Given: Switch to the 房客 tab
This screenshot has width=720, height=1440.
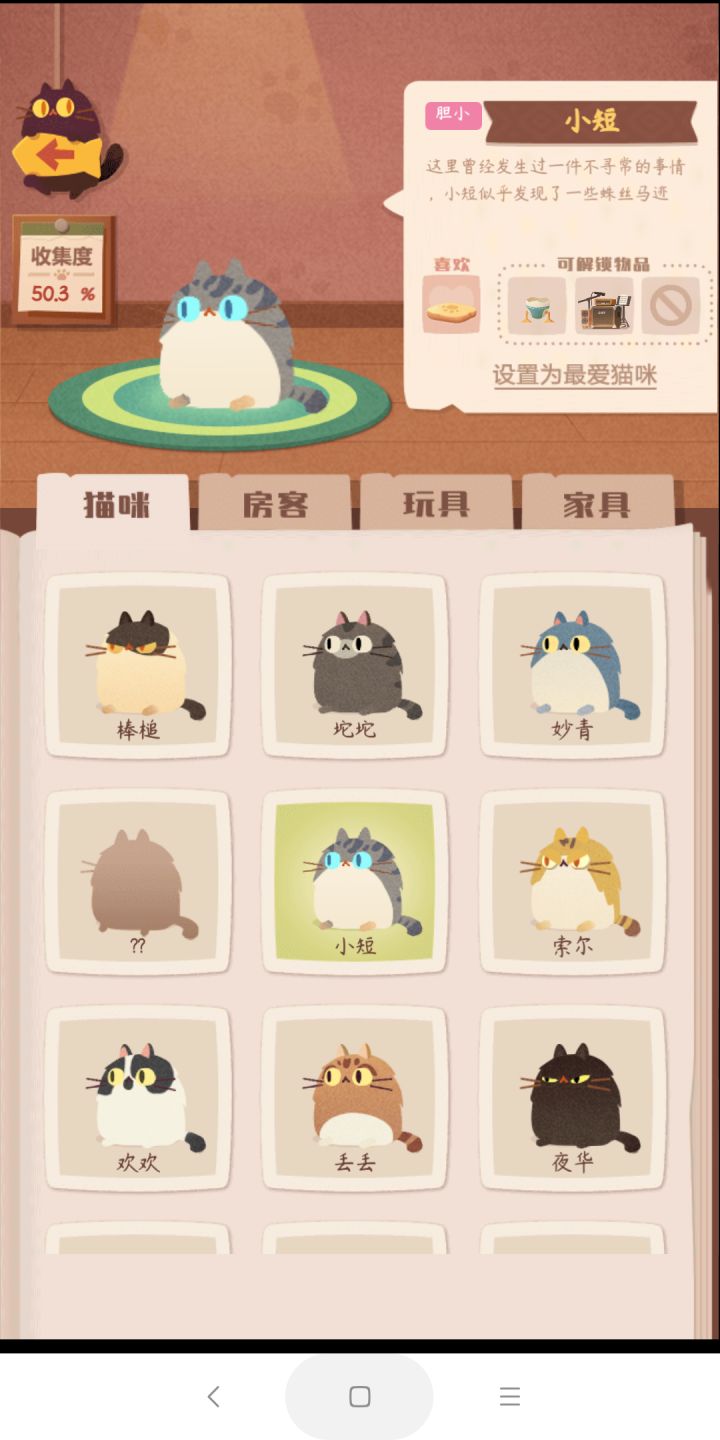Looking at the screenshot, I should click(x=273, y=505).
